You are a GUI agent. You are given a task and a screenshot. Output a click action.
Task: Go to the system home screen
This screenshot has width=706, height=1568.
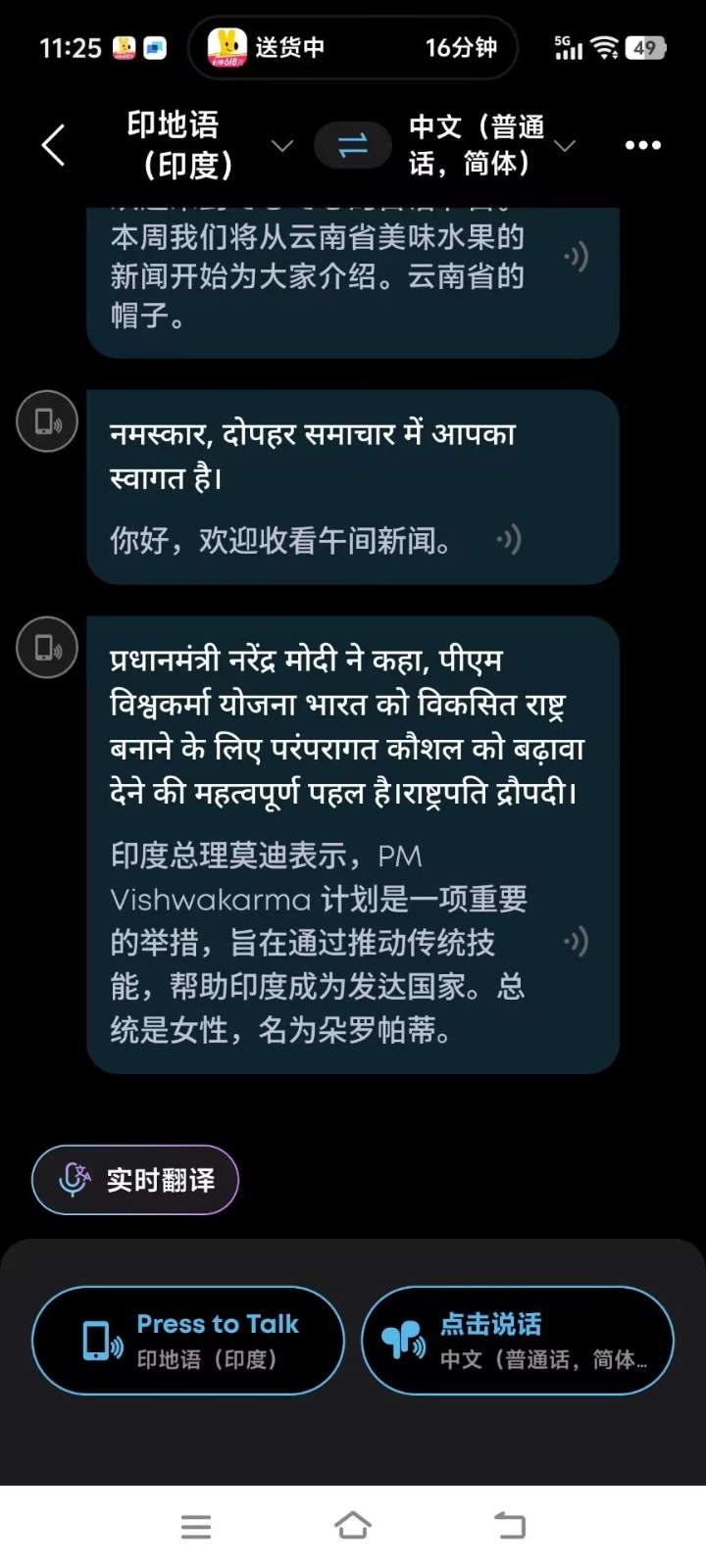353,1526
